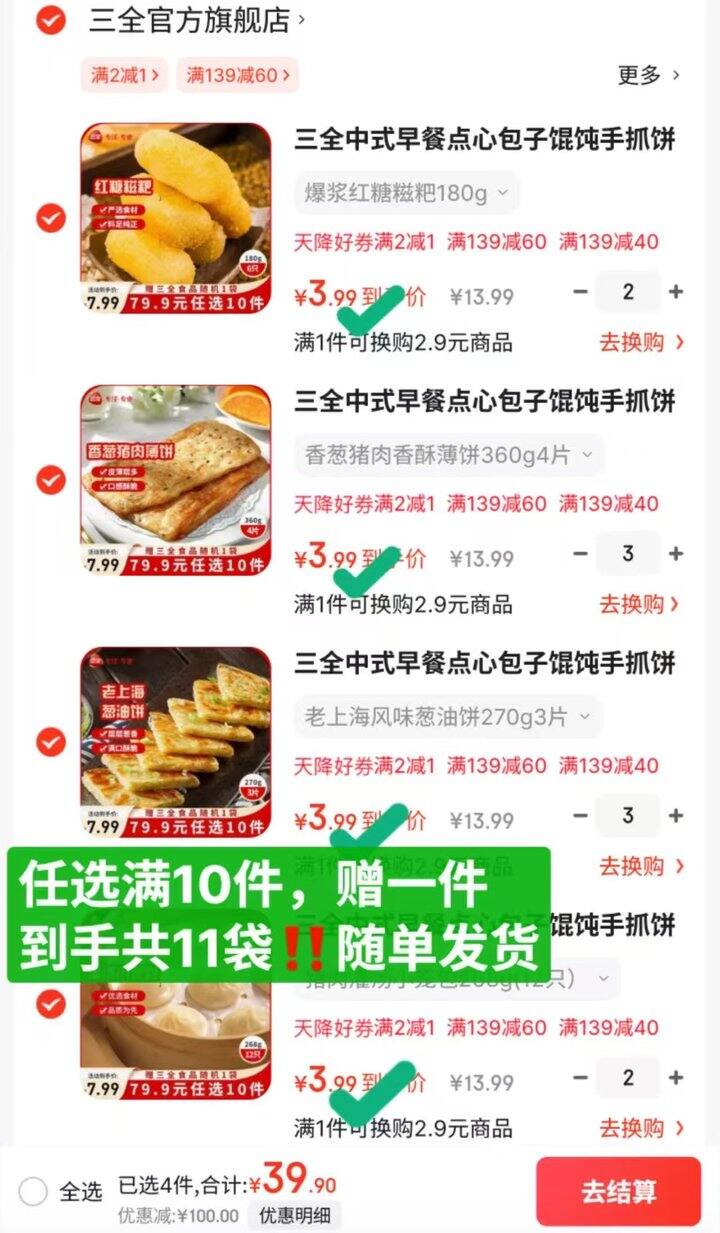This screenshot has width=720, height=1233.
Task: Open the 老上海葱油饼 product image
Action: (176, 742)
